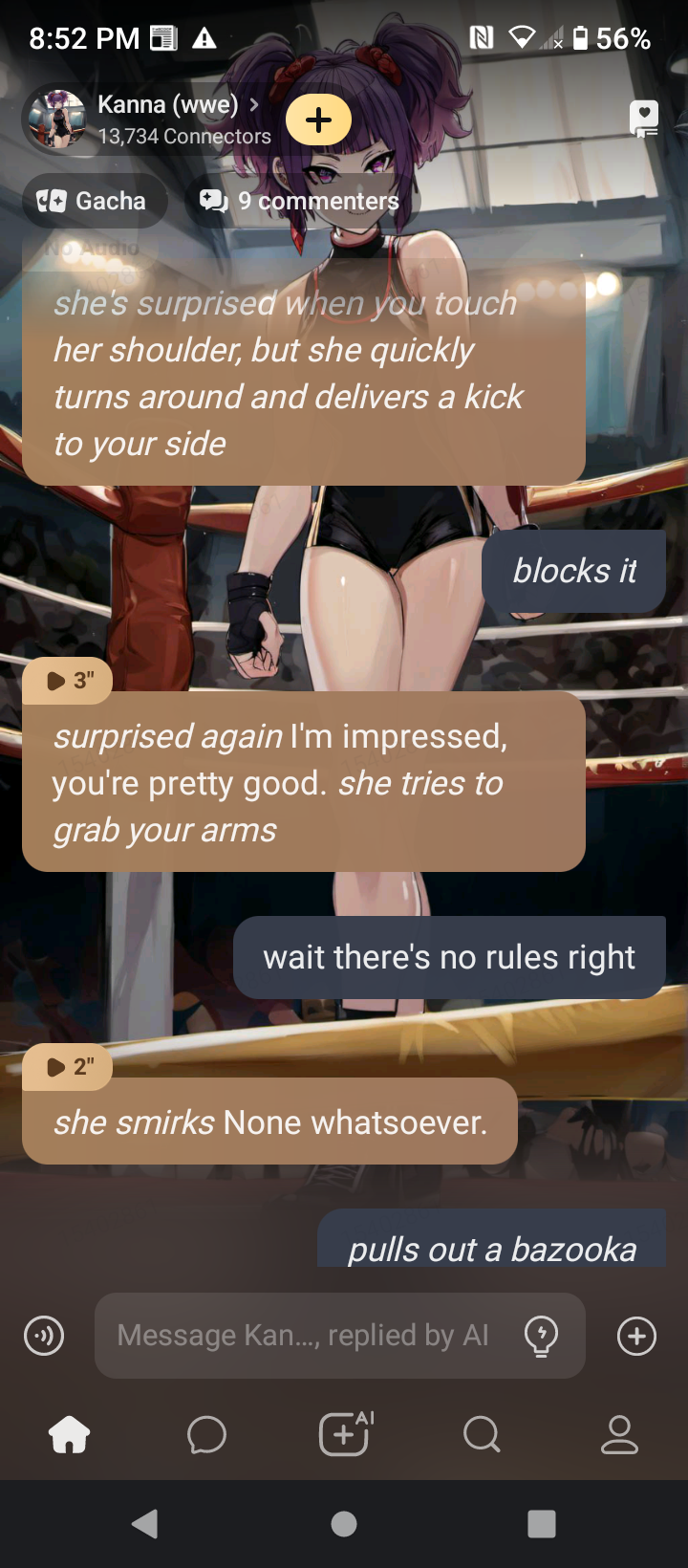Open the memory book icon at top right
This screenshot has height=1568, width=688.
coord(644,119)
